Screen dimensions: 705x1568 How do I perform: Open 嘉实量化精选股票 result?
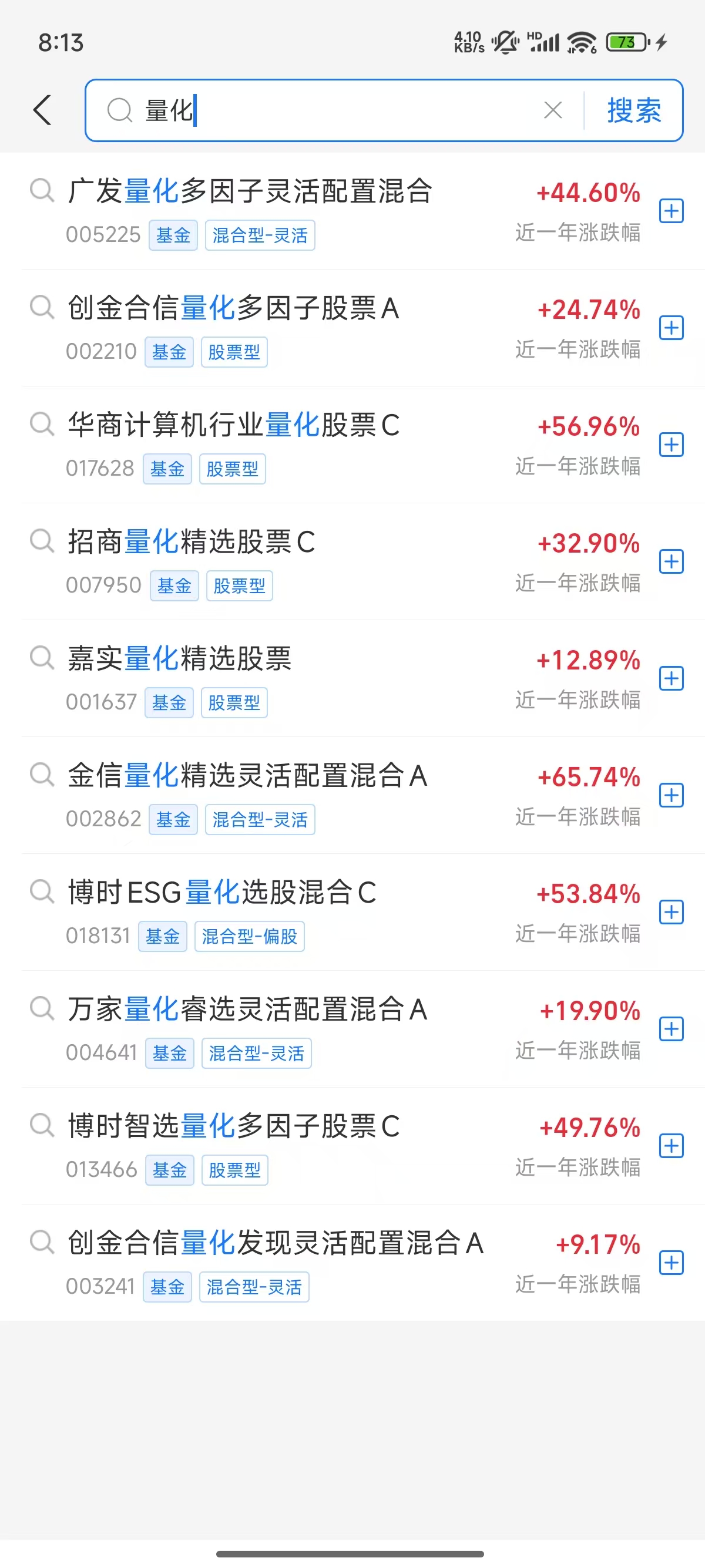(x=180, y=659)
